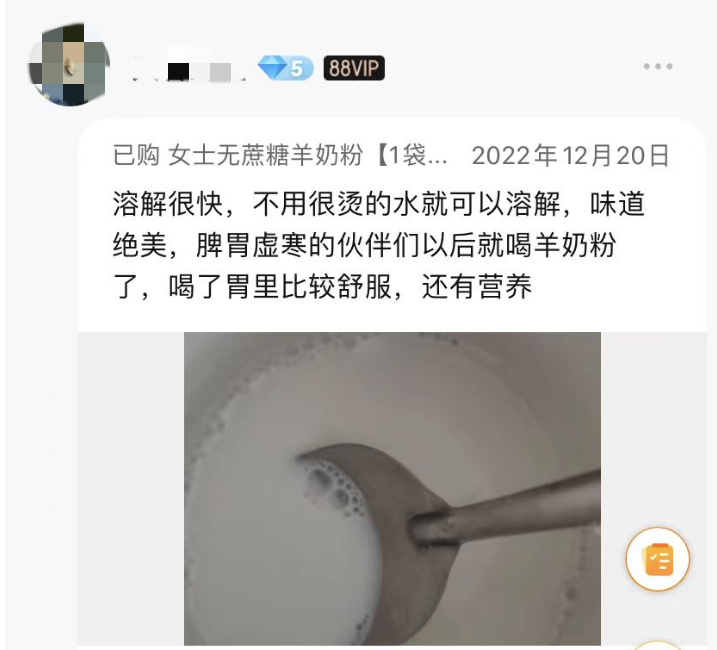
Task: Tap the orange floating checklist button
Action: pos(658,559)
